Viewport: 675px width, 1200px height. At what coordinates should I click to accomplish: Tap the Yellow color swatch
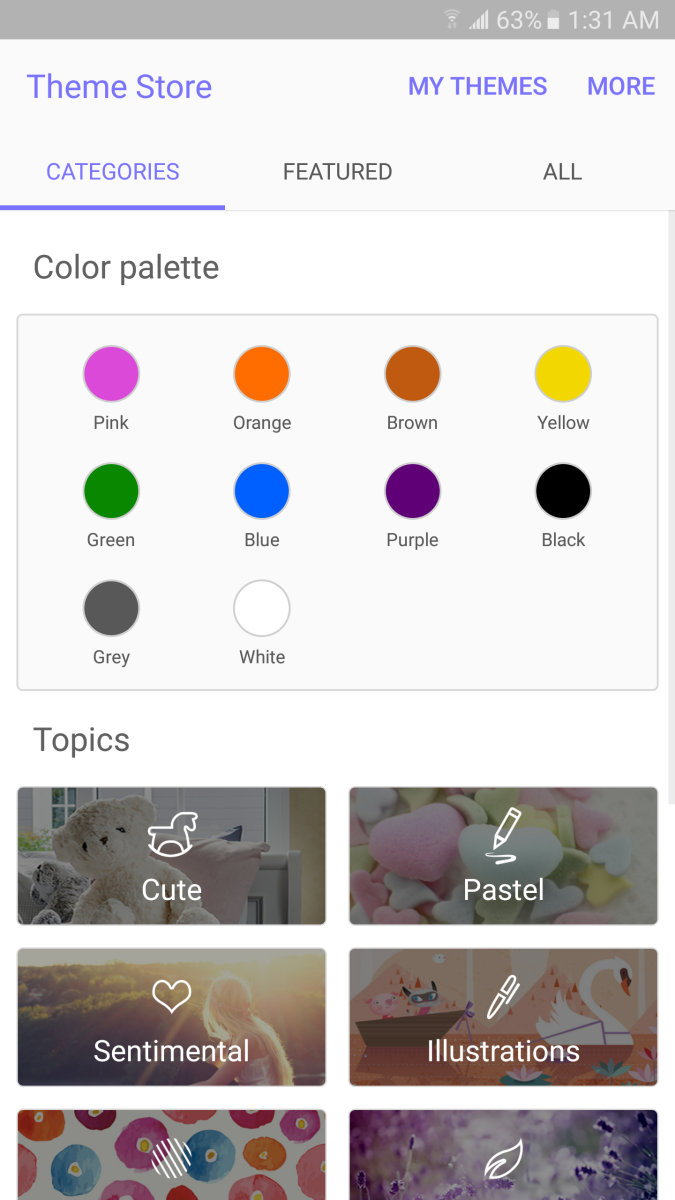tap(563, 375)
